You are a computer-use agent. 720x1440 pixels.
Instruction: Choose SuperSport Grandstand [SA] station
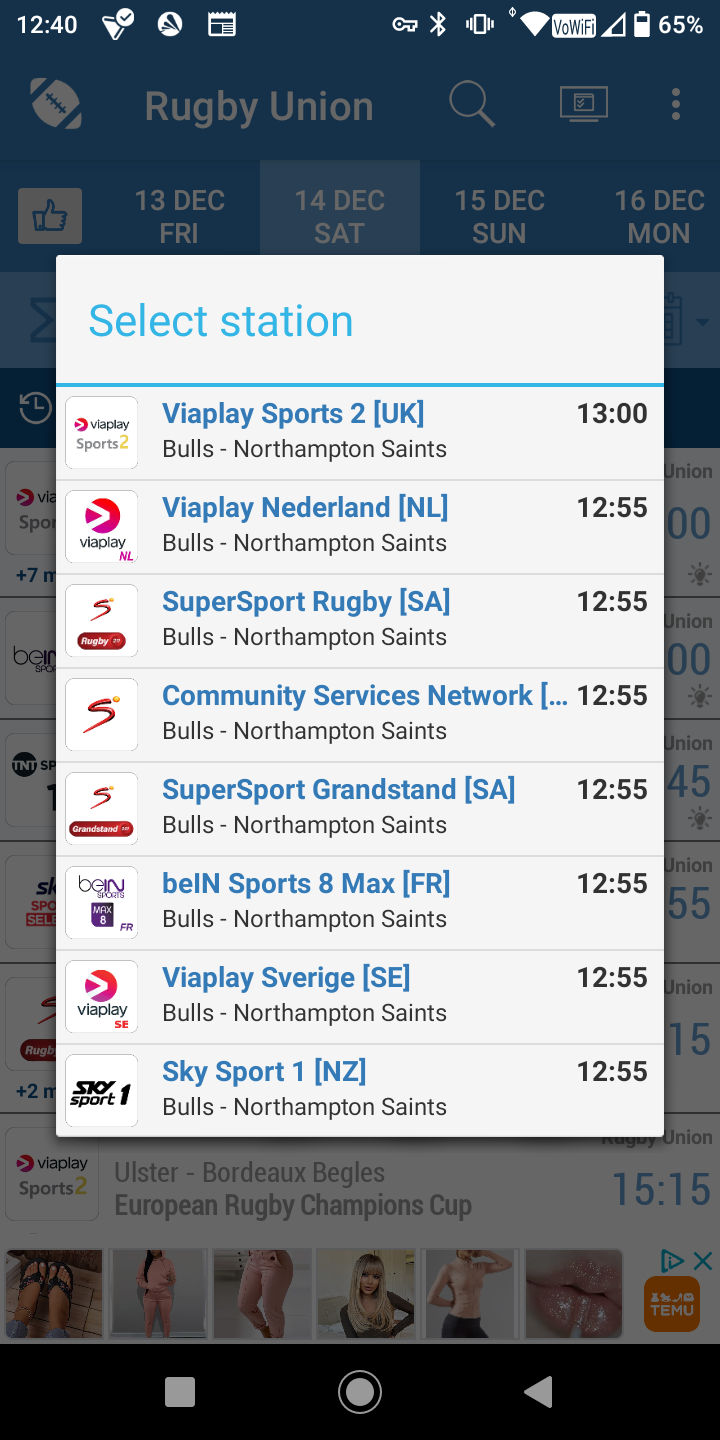pos(360,809)
